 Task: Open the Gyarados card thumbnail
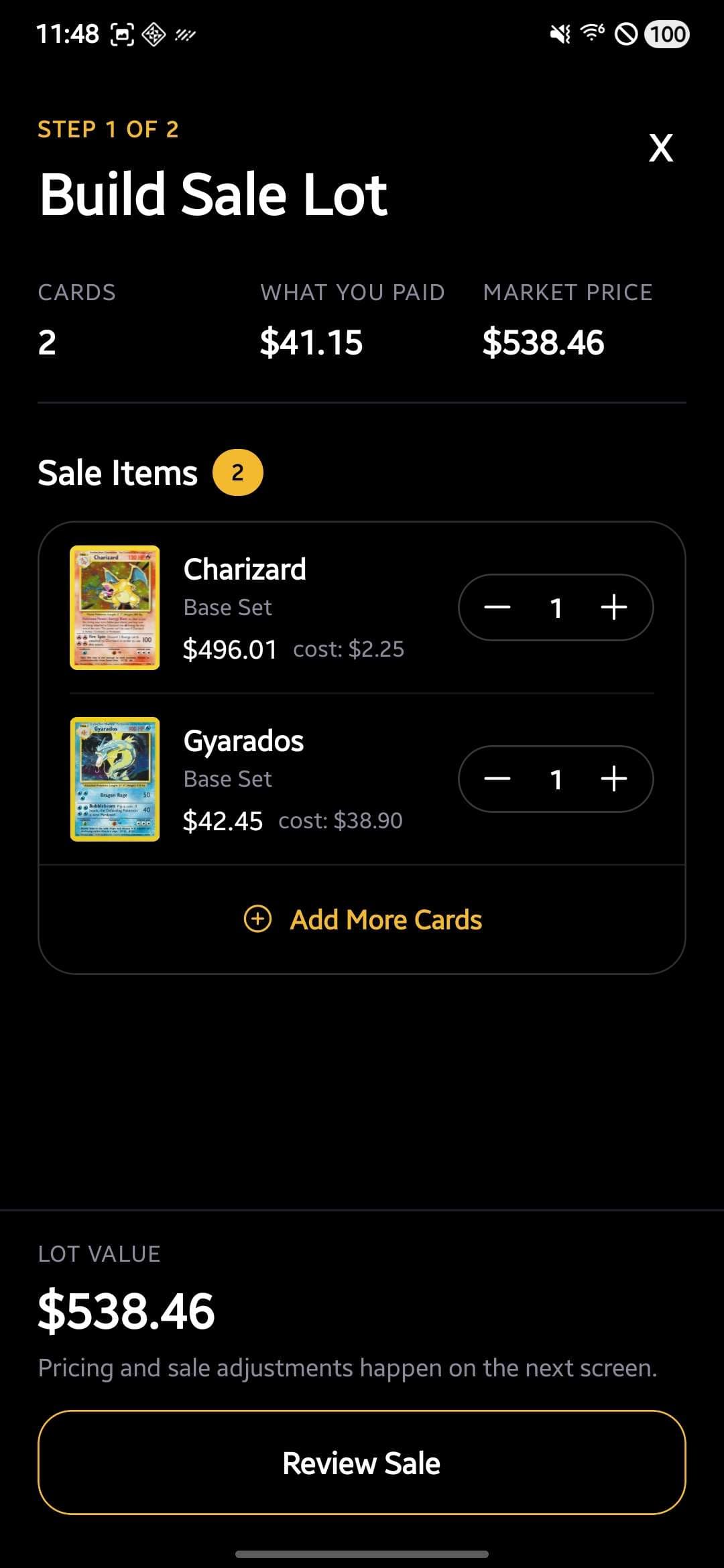pos(115,779)
